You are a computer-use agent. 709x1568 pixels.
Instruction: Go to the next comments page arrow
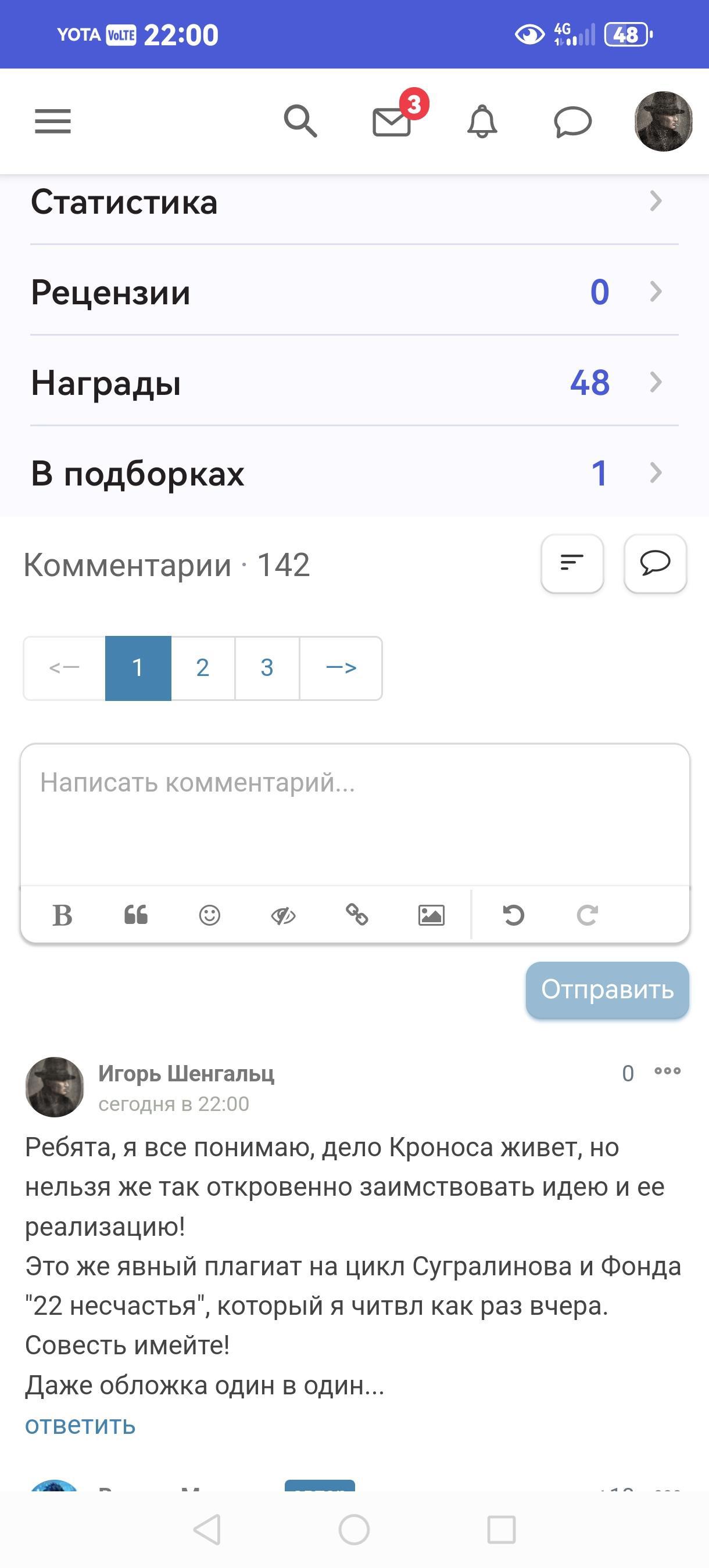point(341,668)
